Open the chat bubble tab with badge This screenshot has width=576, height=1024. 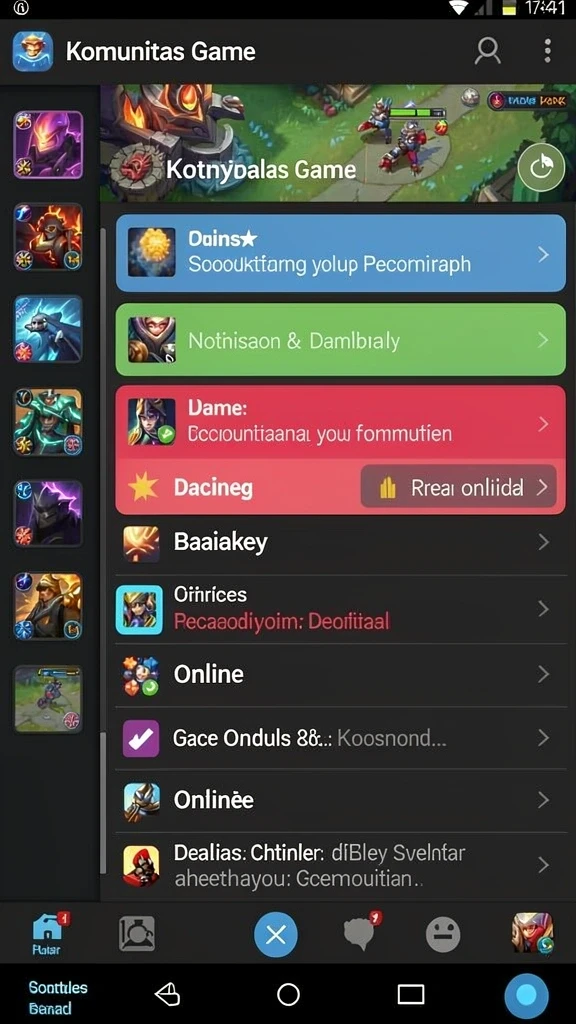(361, 932)
